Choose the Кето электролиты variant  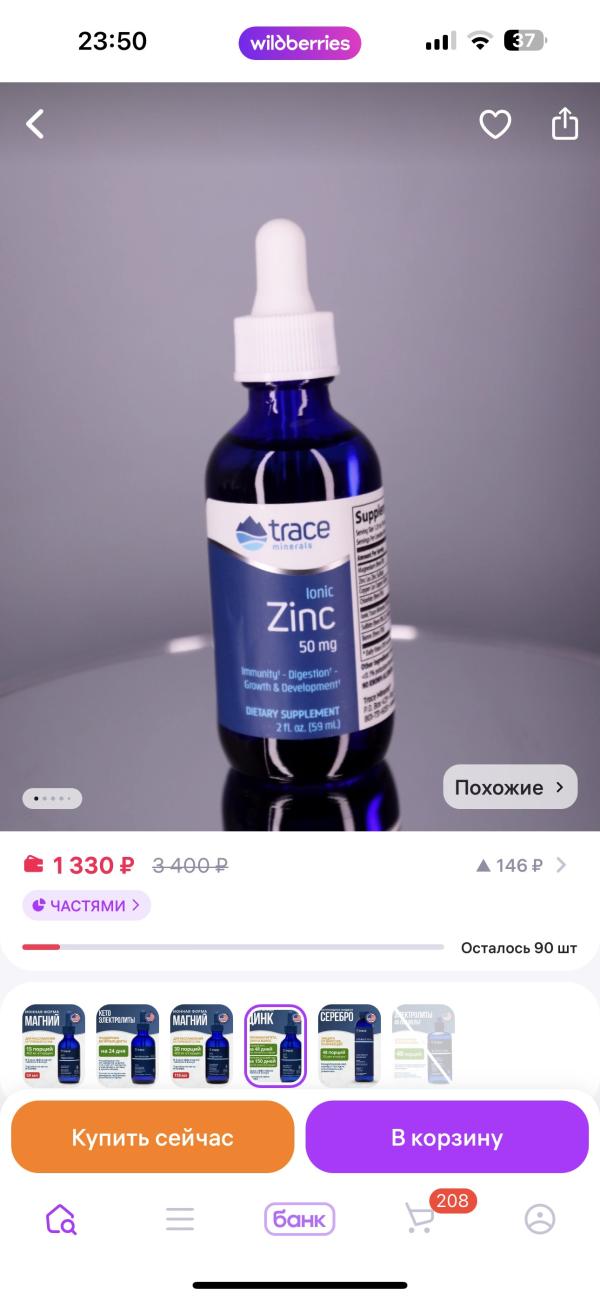pos(128,1046)
